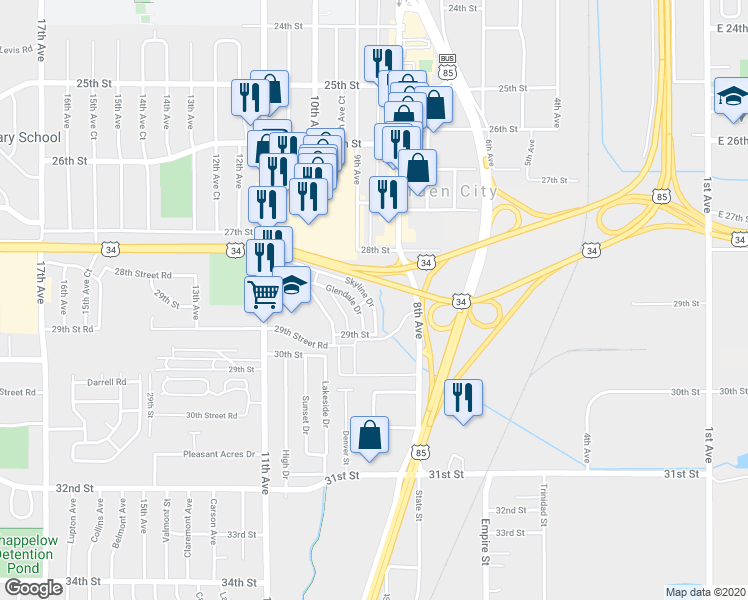Open the Google logo link
Image resolution: width=748 pixels, height=600 pixels.
[x=33, y=588]
